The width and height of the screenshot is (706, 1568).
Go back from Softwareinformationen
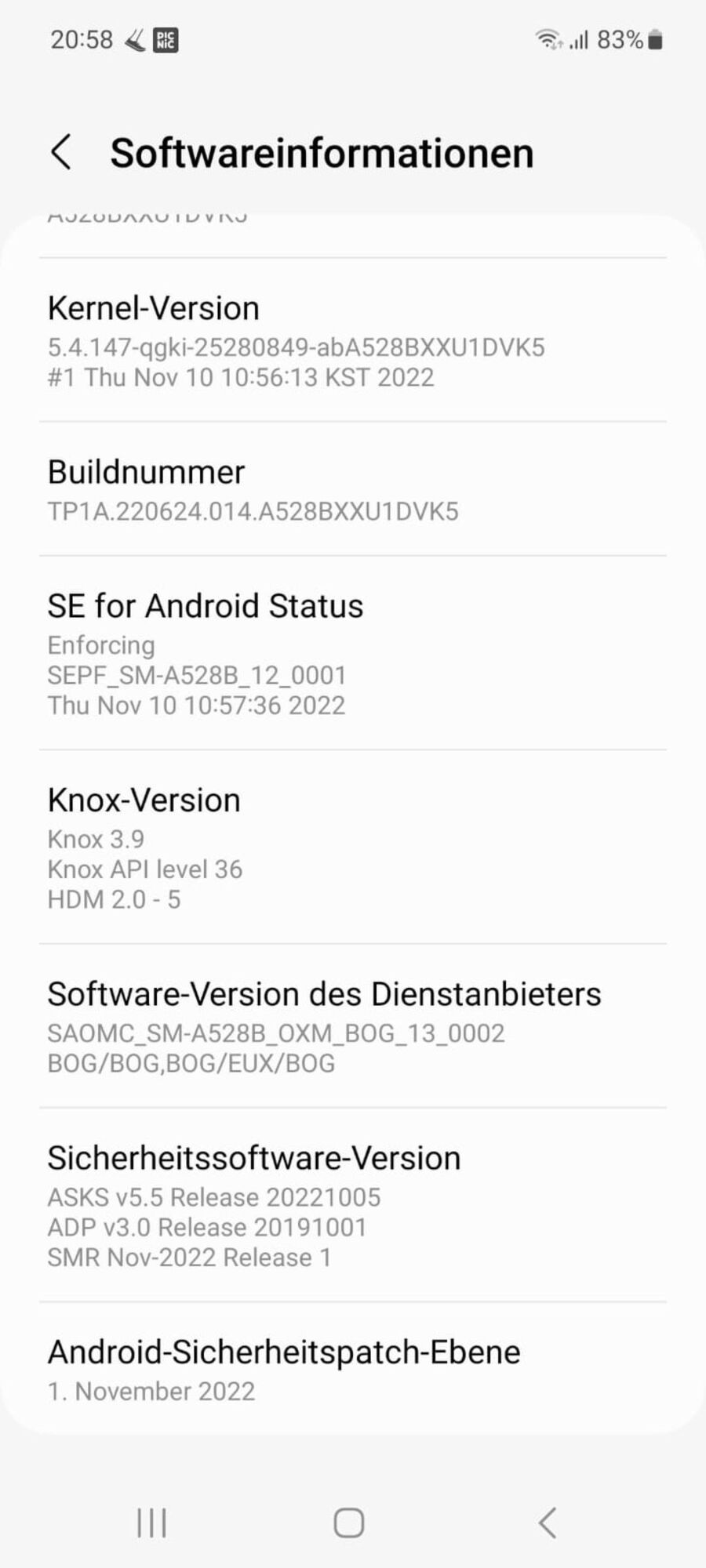pos(61,152)
